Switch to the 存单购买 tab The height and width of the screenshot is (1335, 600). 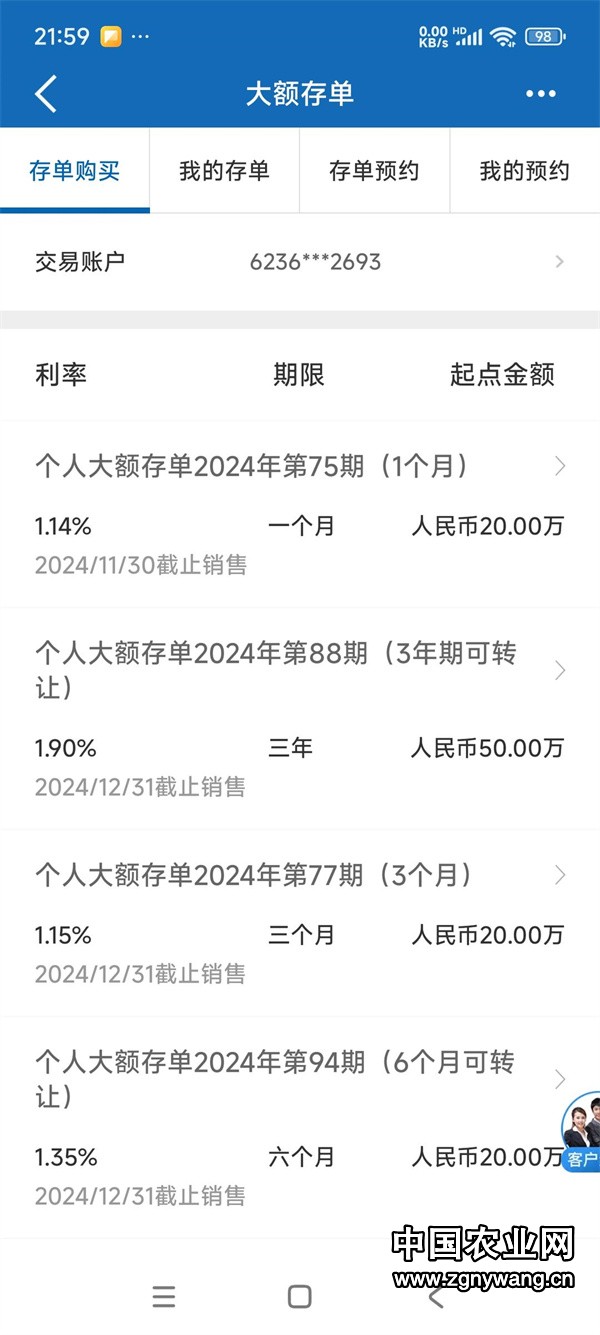75,171
